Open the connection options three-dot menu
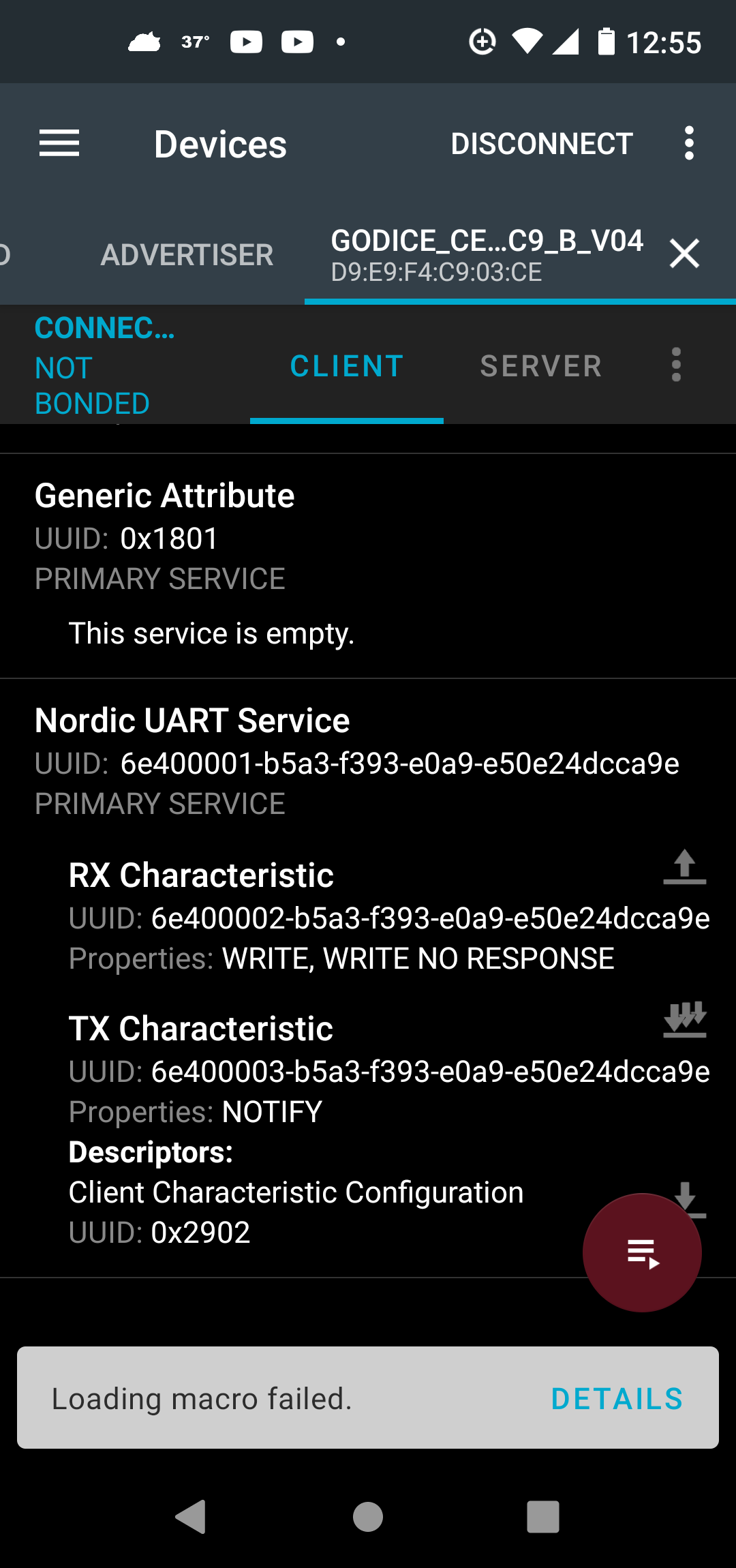 (676, 365)
